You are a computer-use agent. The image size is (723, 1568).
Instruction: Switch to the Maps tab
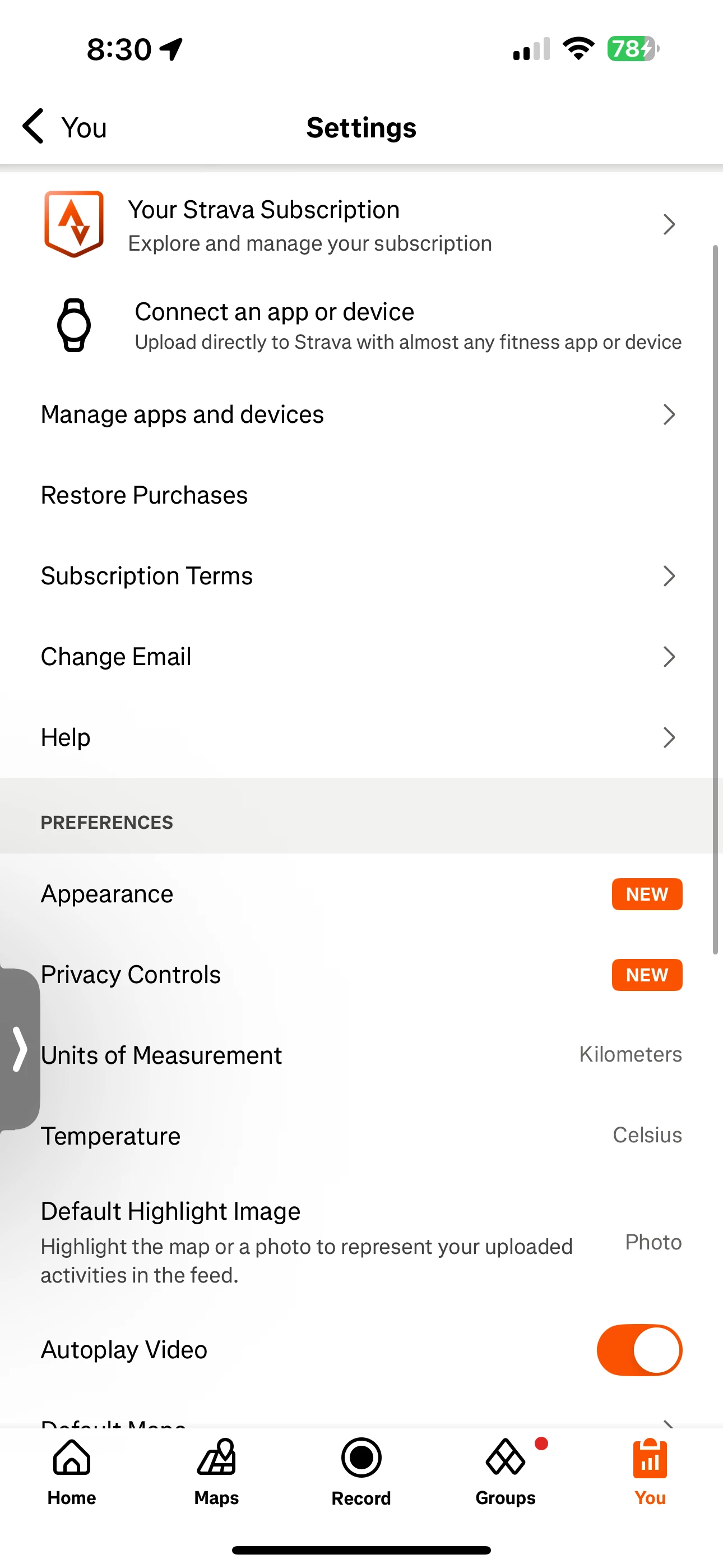[x=217, y=1473]
